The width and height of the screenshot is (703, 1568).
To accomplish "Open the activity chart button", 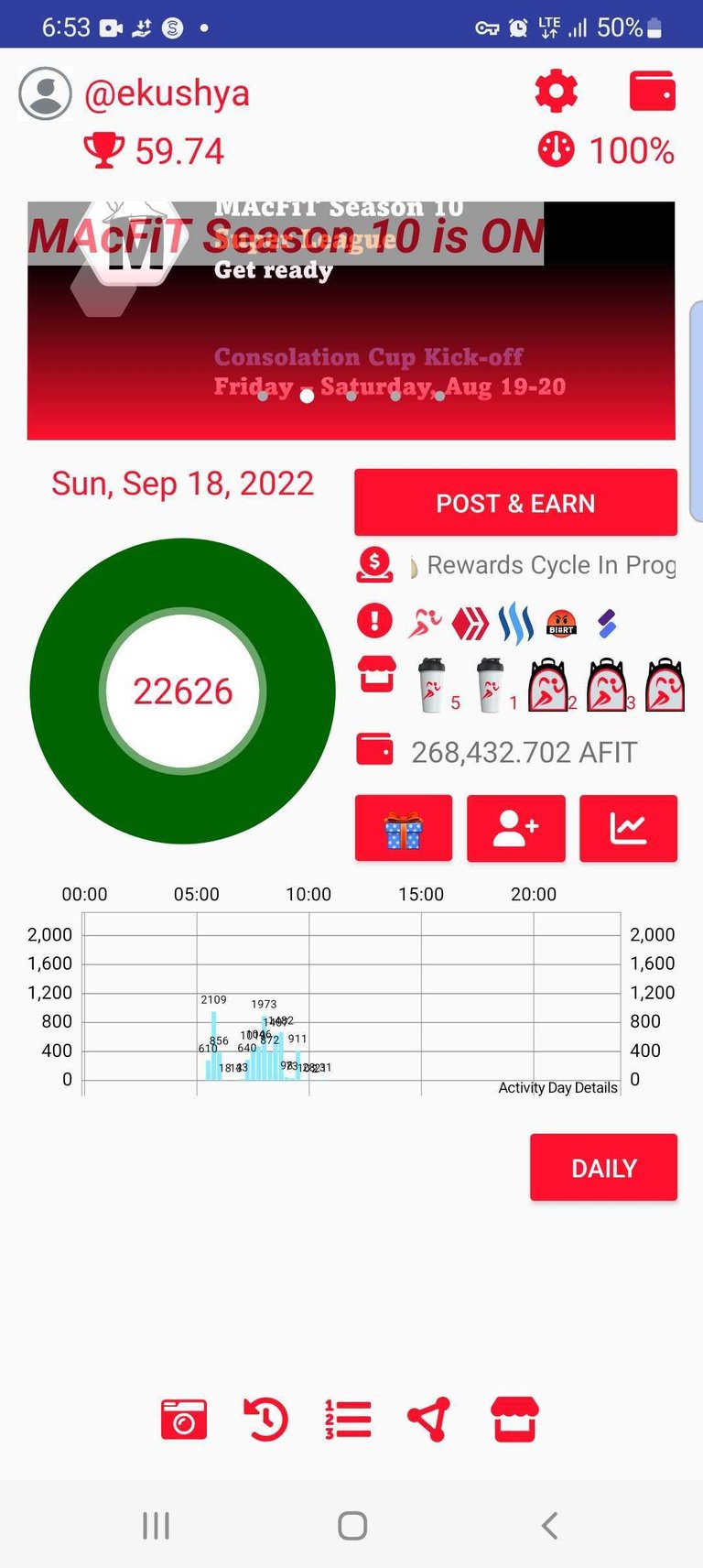I will point(629,828).
